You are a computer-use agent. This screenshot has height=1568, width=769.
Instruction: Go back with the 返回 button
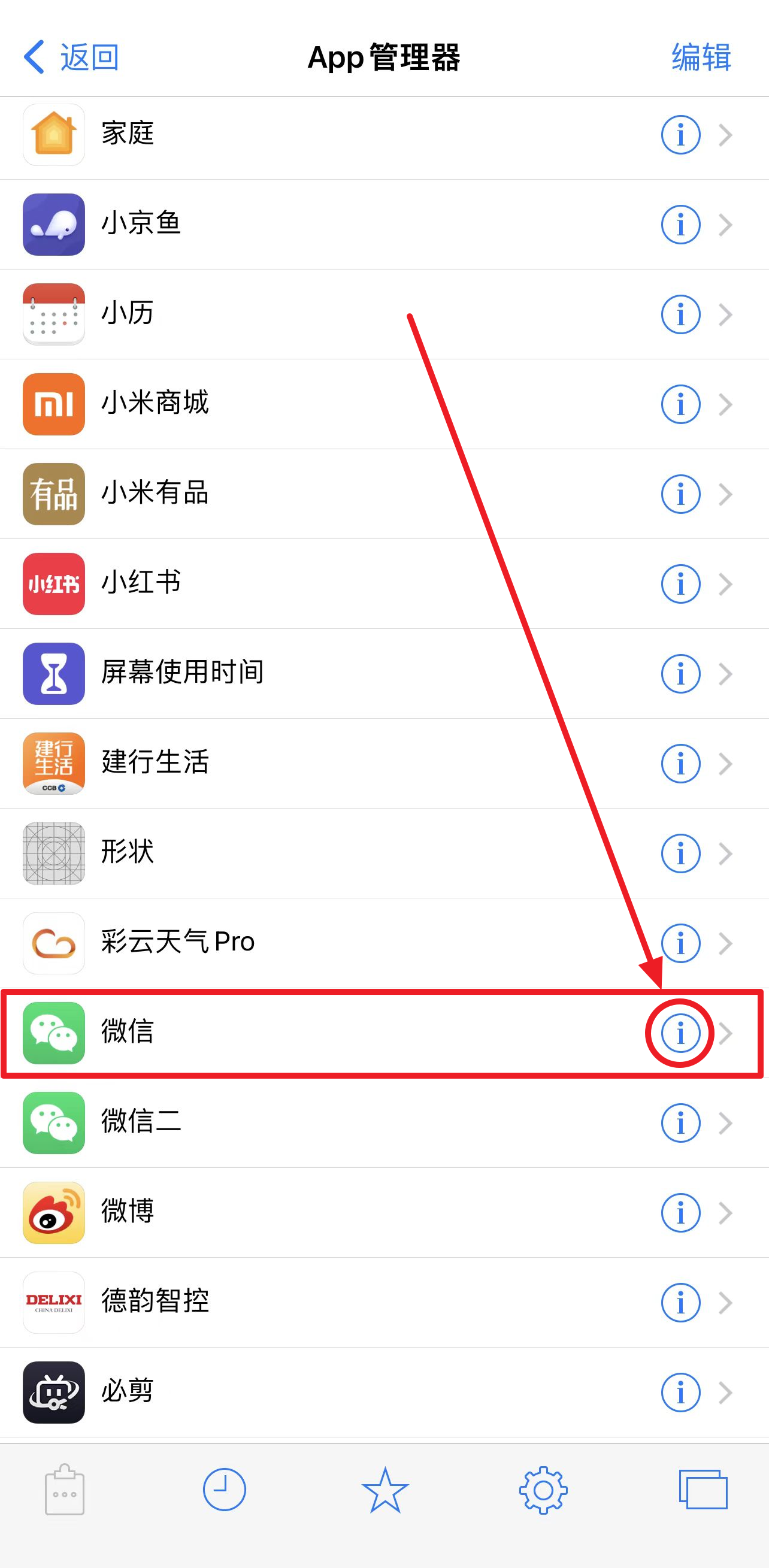pyautogui.click(x=71, y=57)
